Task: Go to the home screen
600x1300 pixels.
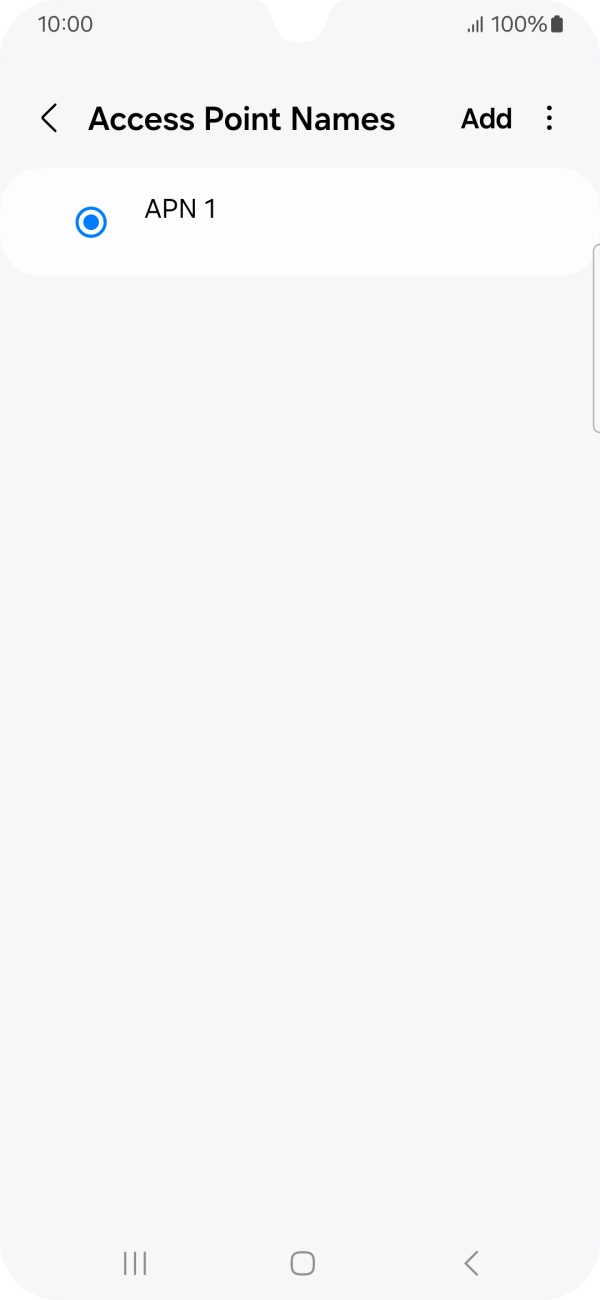Action: [x=302, y=1263]
